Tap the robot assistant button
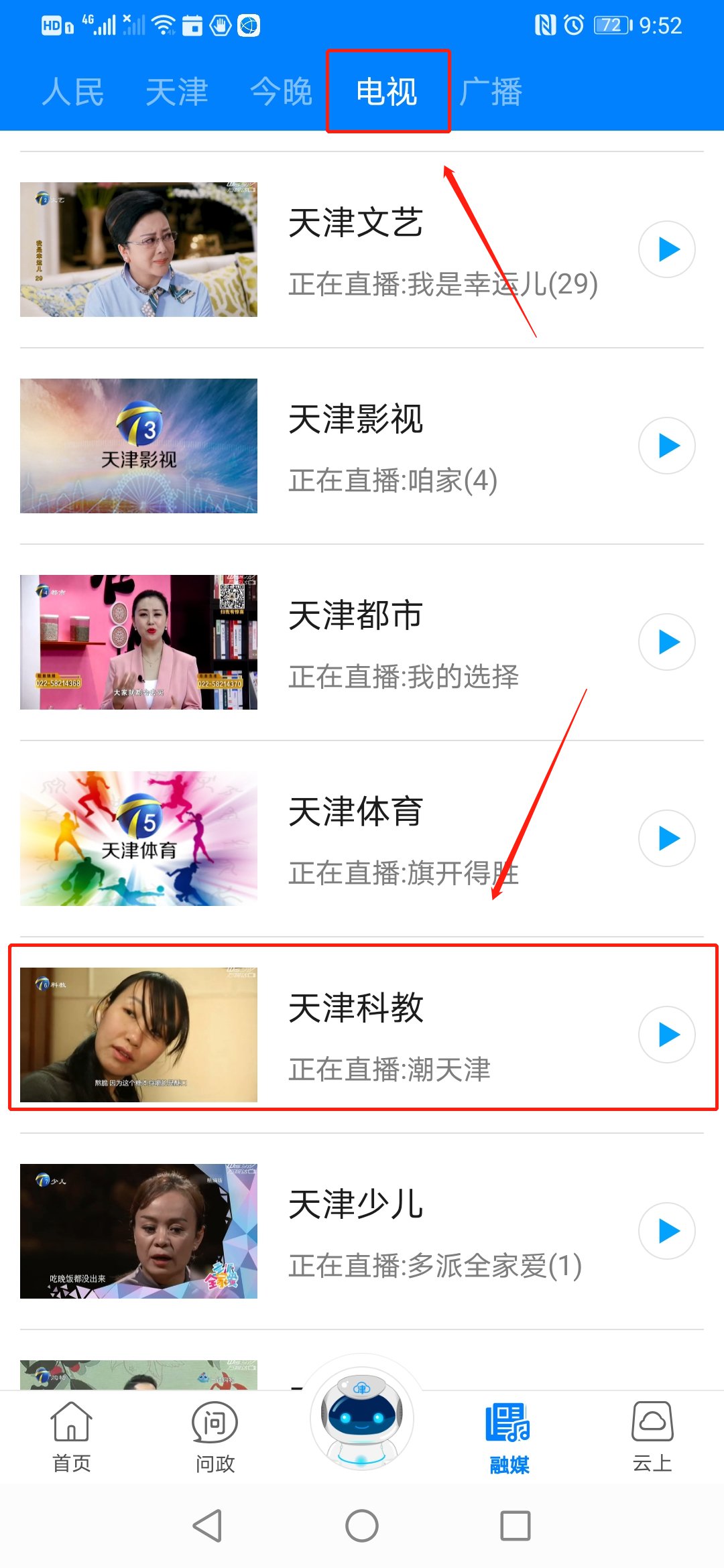724x1568 pixels. (362, 1418)
